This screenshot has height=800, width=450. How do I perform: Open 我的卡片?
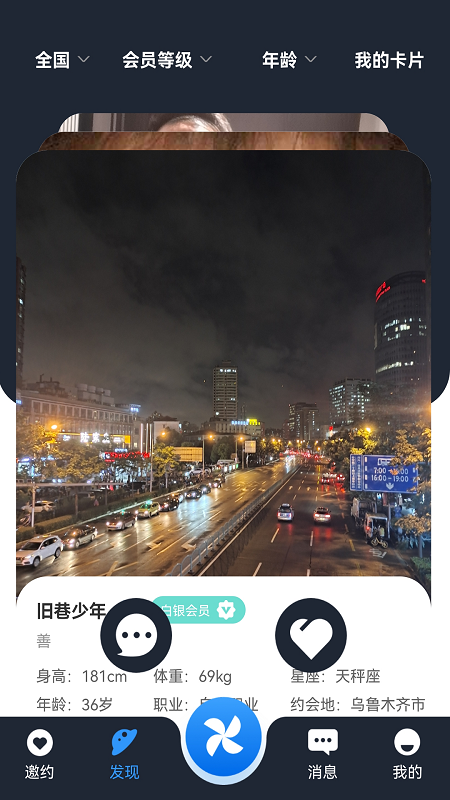pyautogui.click(x=389, y=60)
